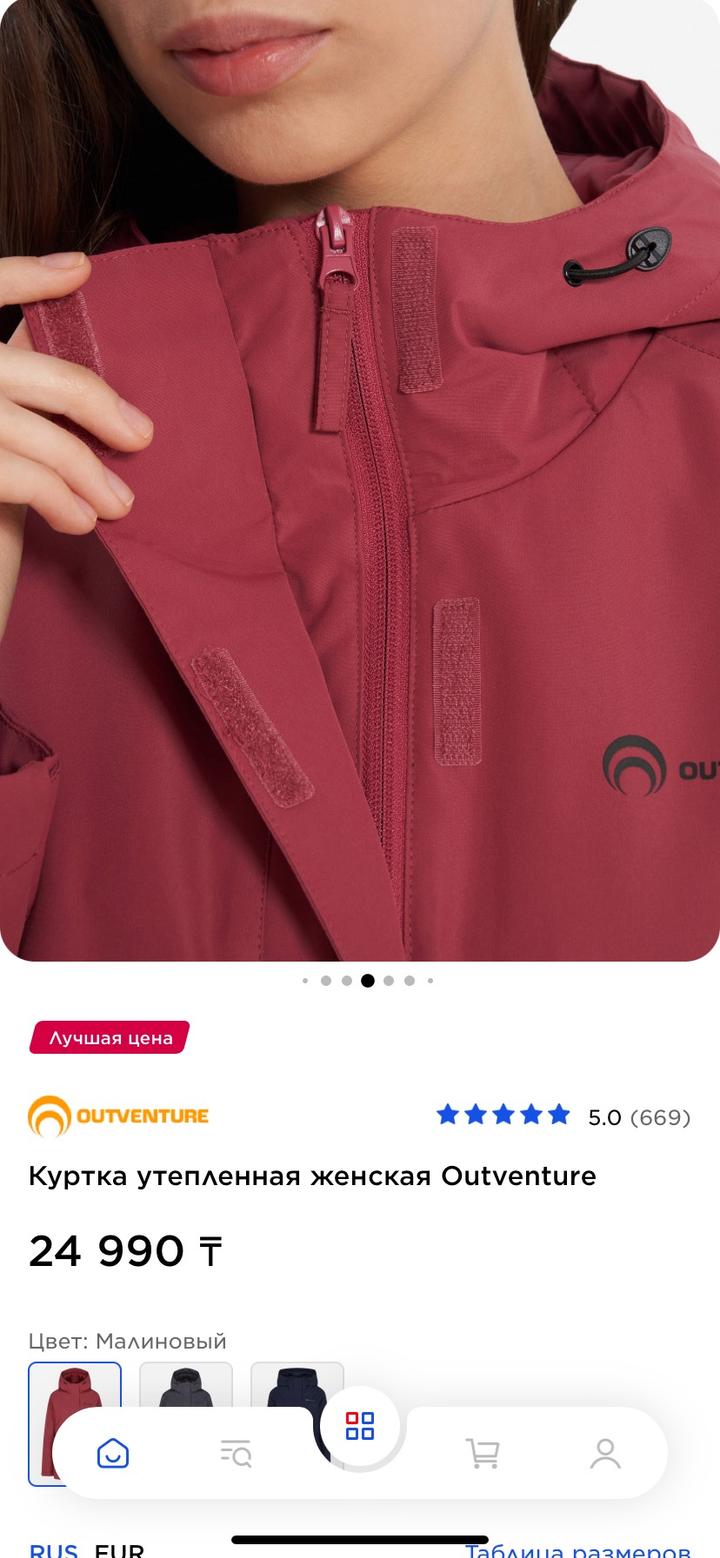Open the 669 reviews rating
This screenshot has height=1558, width=720.
click(563, 1117)
